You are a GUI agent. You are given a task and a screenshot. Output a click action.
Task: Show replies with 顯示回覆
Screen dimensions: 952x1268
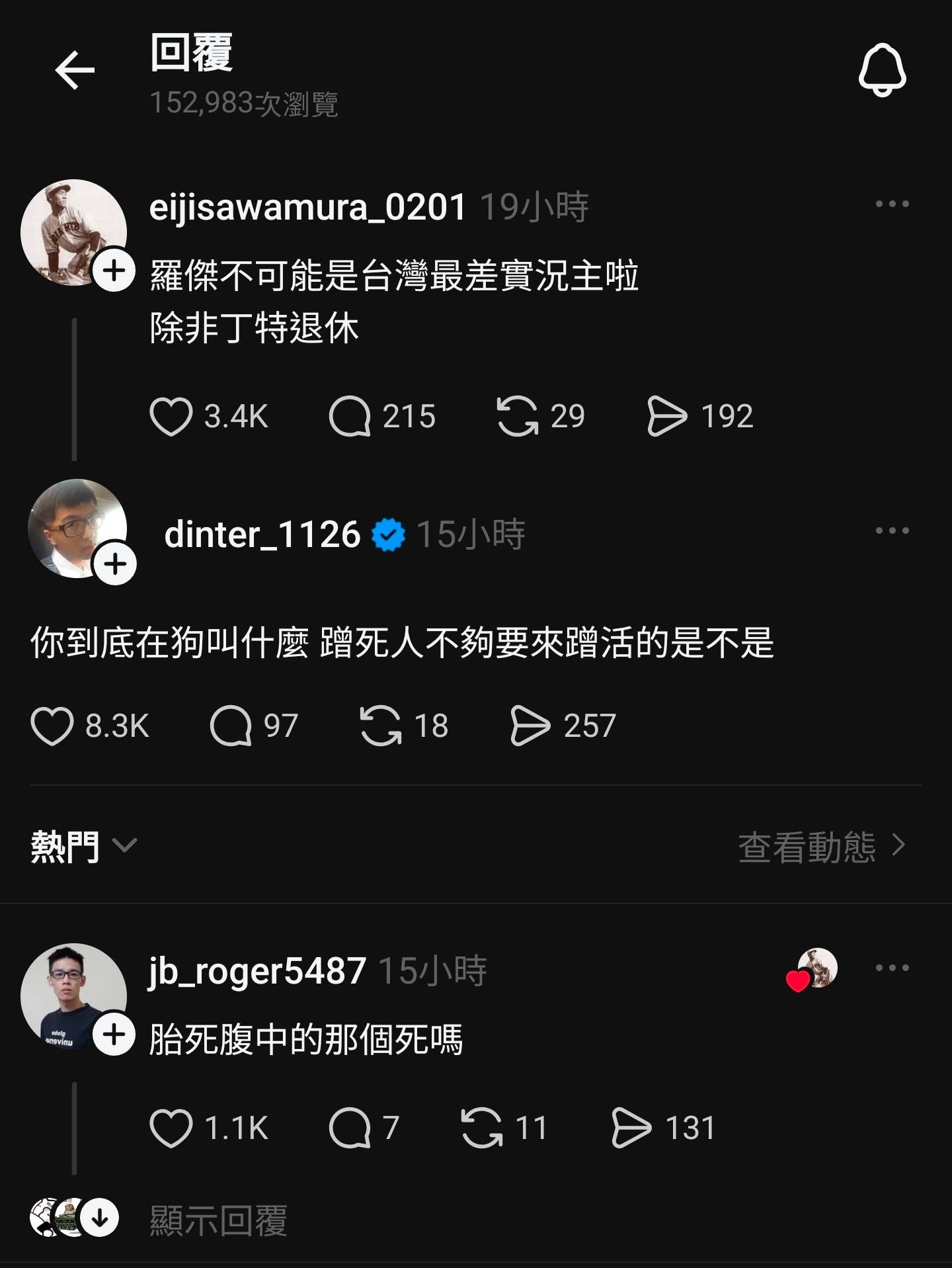click(218, 1220)
